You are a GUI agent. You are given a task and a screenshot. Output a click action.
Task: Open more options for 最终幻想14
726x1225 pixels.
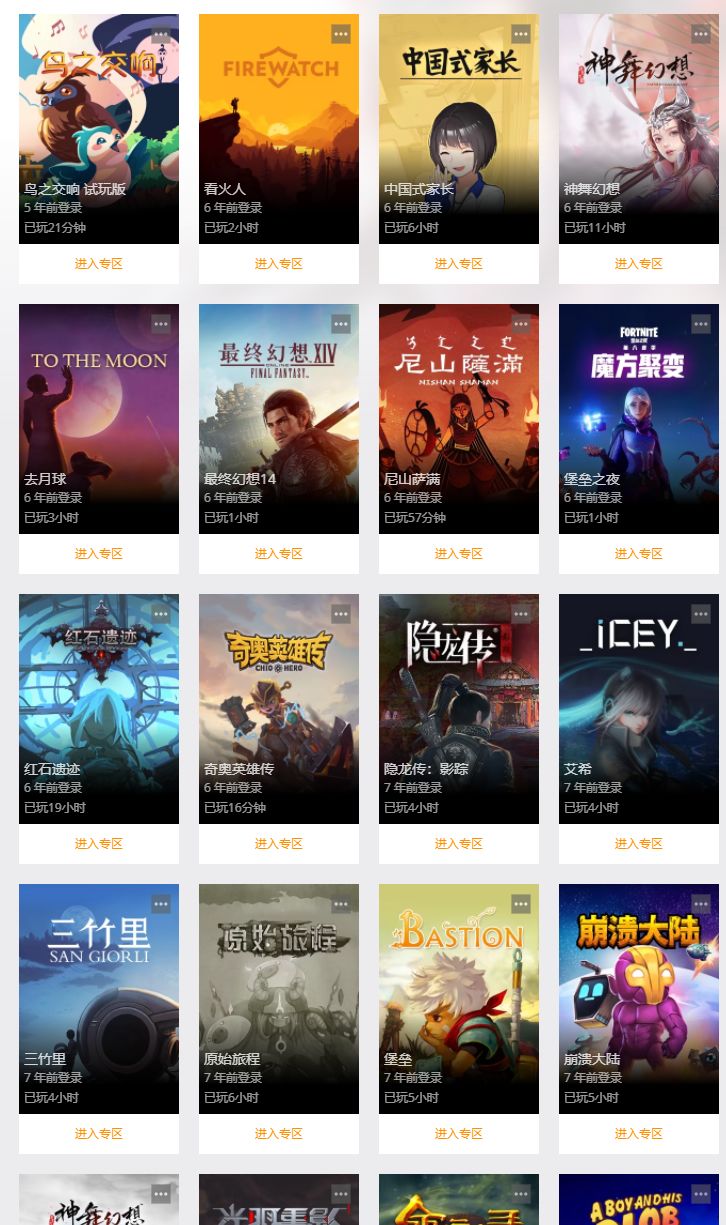click(341, 324)
